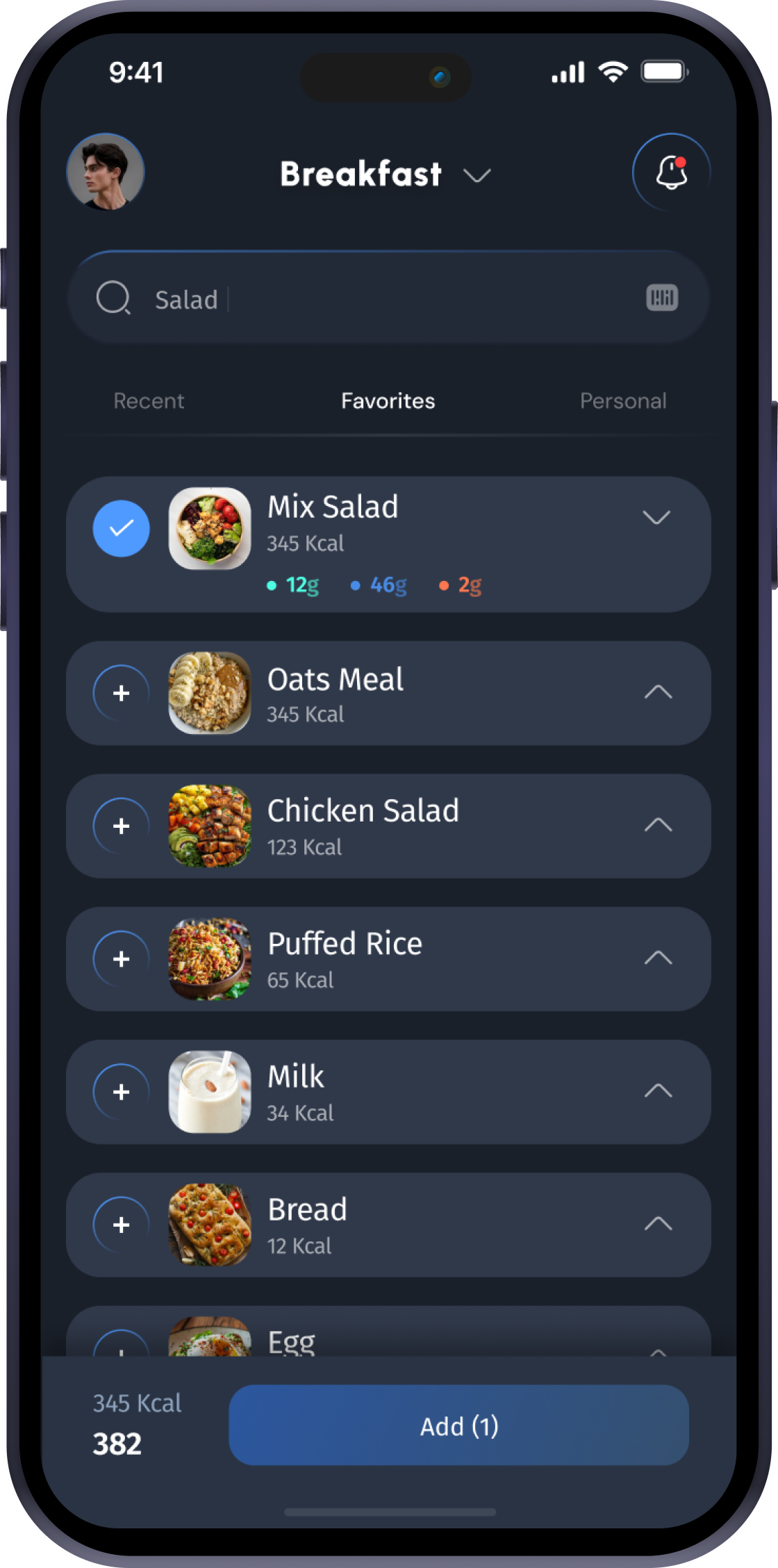
Task: Collapse the Mix Salad details chevron
Action: point(656,517)
